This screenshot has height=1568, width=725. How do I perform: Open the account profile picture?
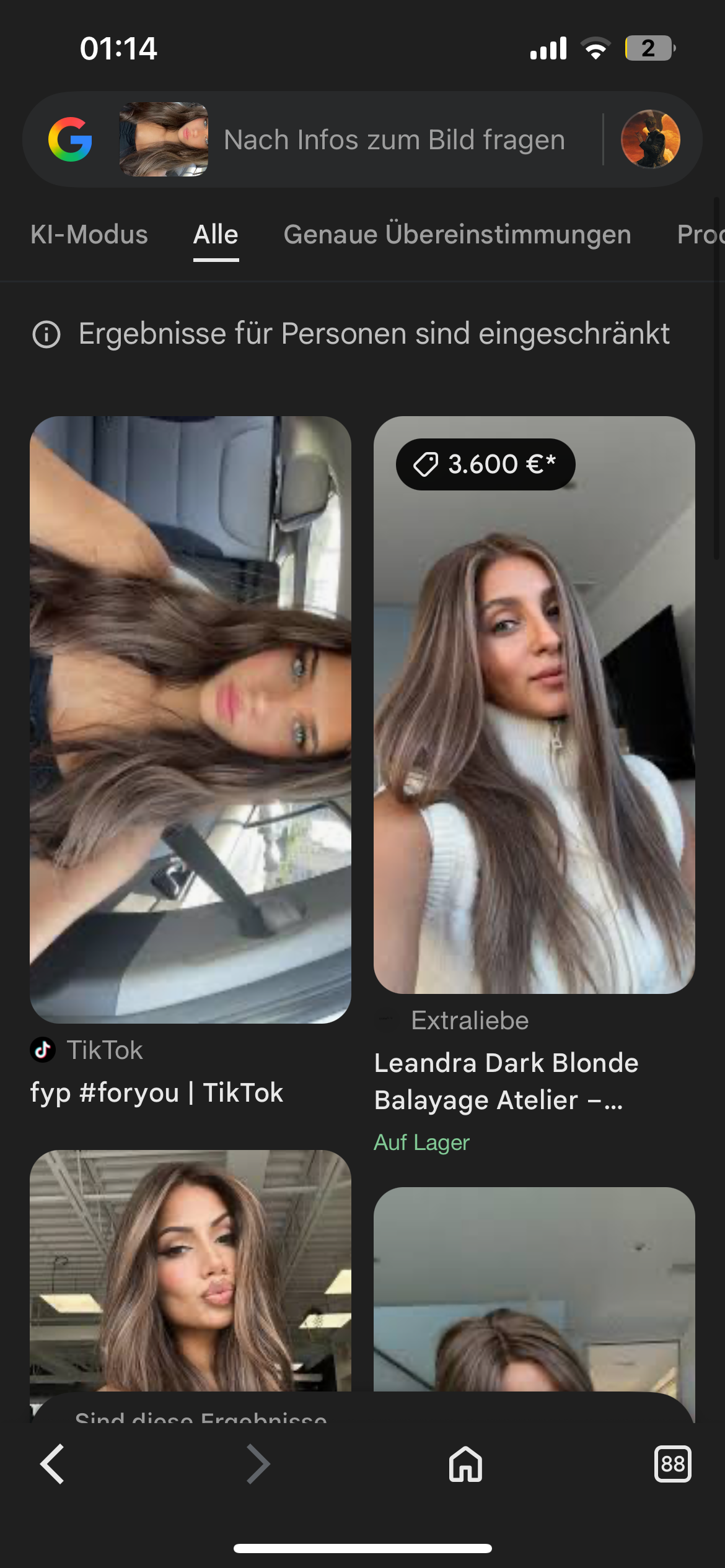(x=650, y=139)
